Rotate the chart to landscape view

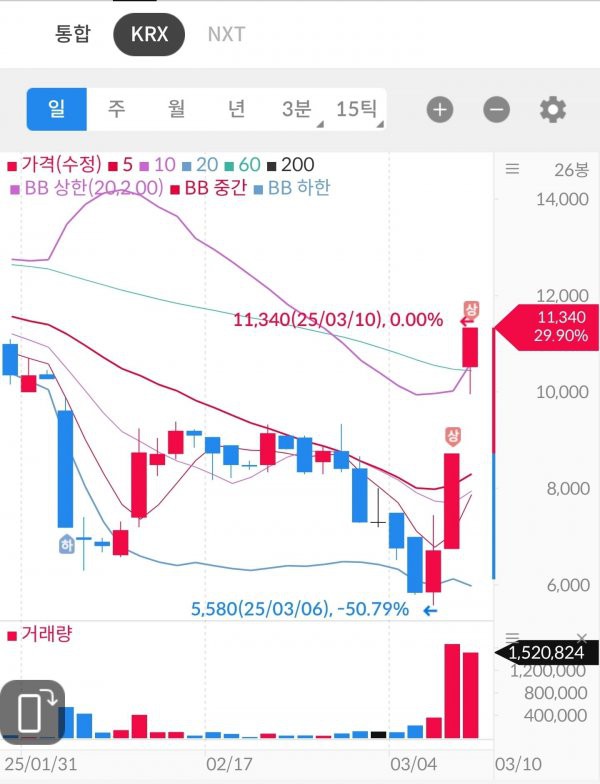[32, 712]
